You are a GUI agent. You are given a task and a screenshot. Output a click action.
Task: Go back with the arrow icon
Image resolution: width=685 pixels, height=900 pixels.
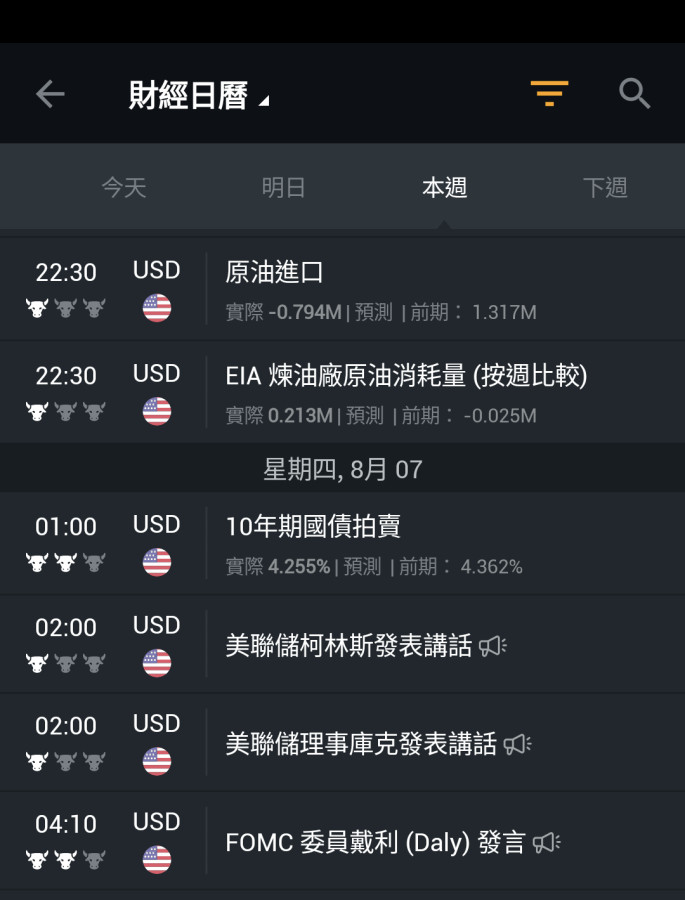click(50, 94)
